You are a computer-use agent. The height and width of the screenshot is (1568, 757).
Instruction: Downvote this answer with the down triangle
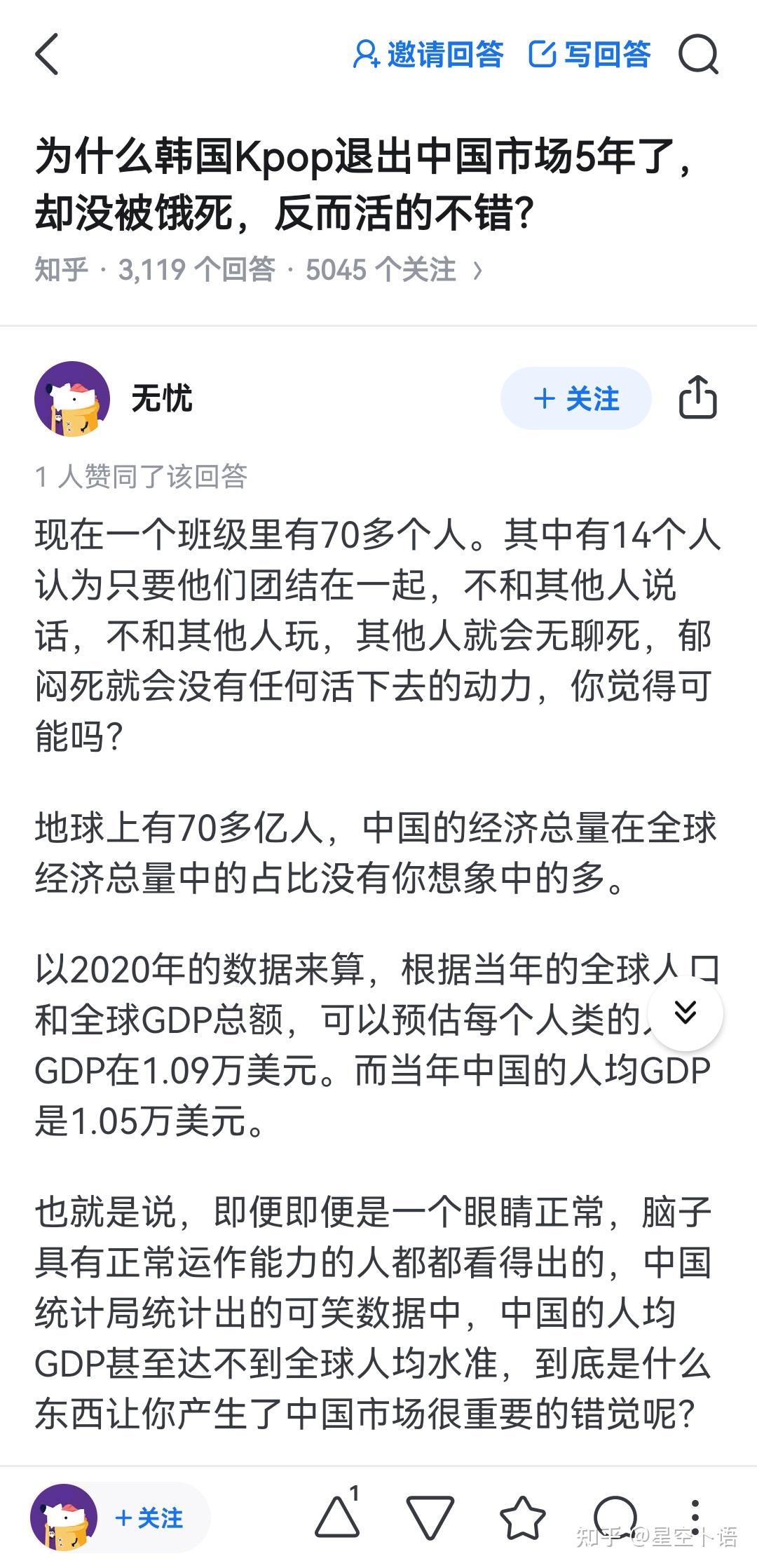point(430,1518)
